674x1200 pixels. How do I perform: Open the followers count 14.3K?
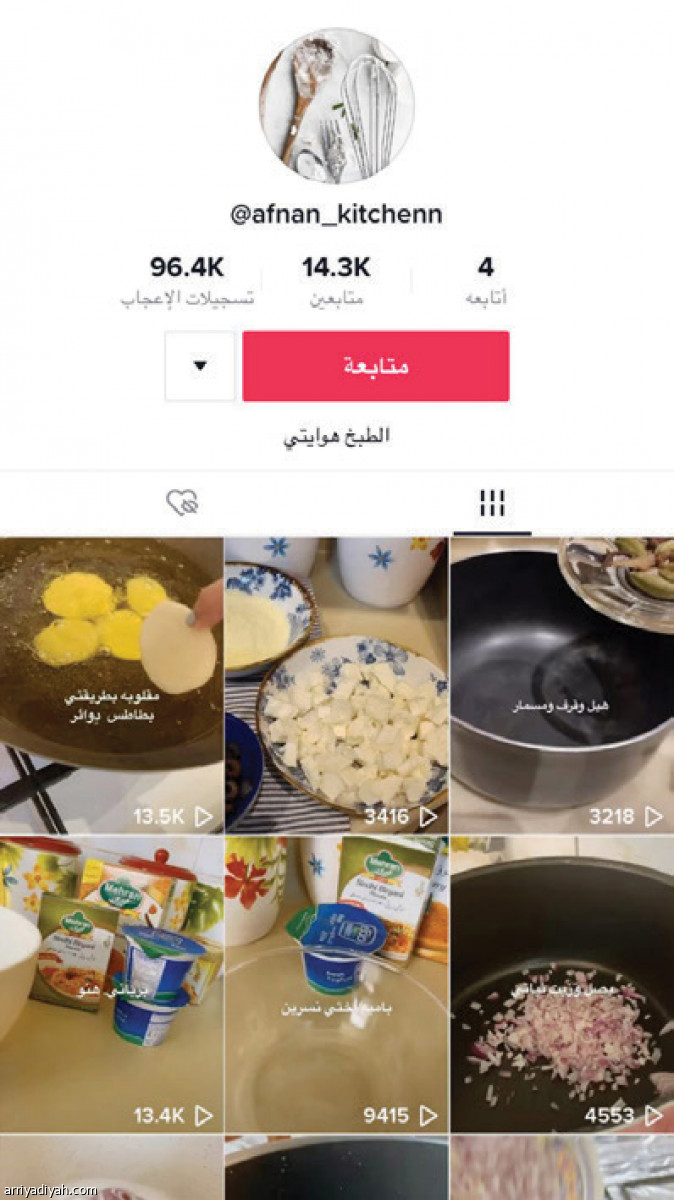point(336,280)
